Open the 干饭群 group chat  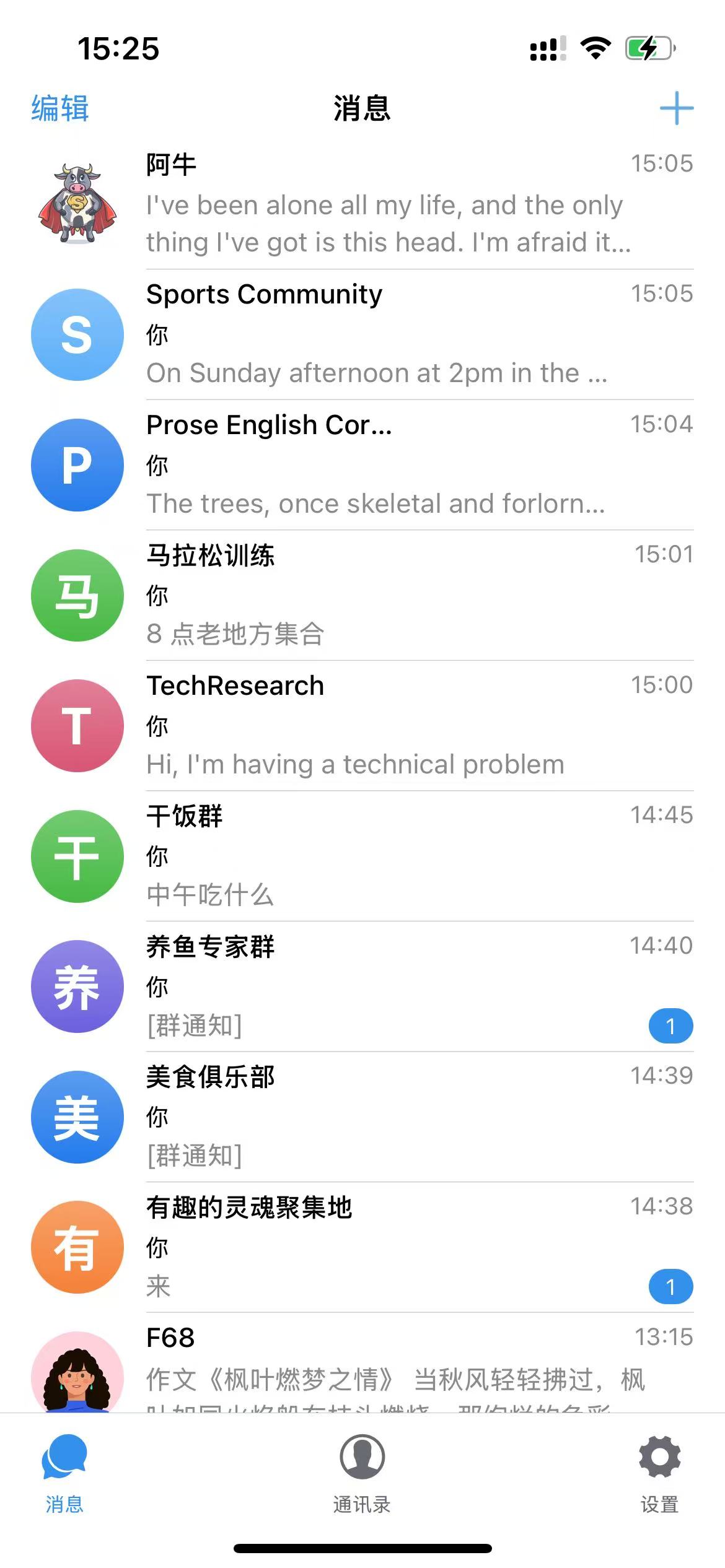point(384,856)
